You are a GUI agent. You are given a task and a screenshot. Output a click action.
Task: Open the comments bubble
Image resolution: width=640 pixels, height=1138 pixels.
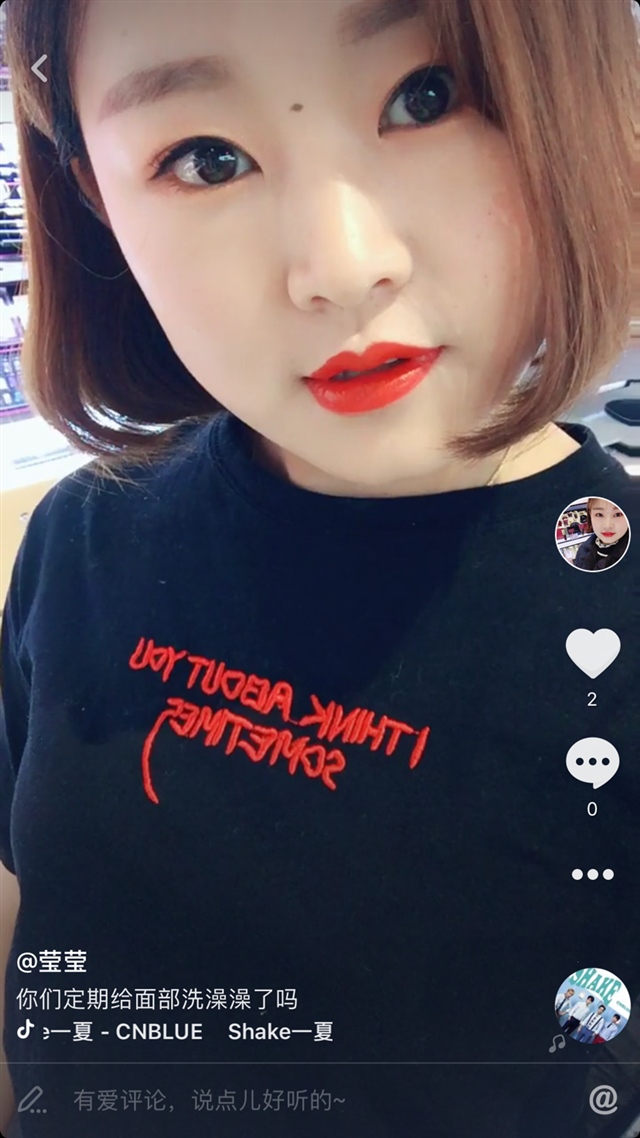[592, 764]
